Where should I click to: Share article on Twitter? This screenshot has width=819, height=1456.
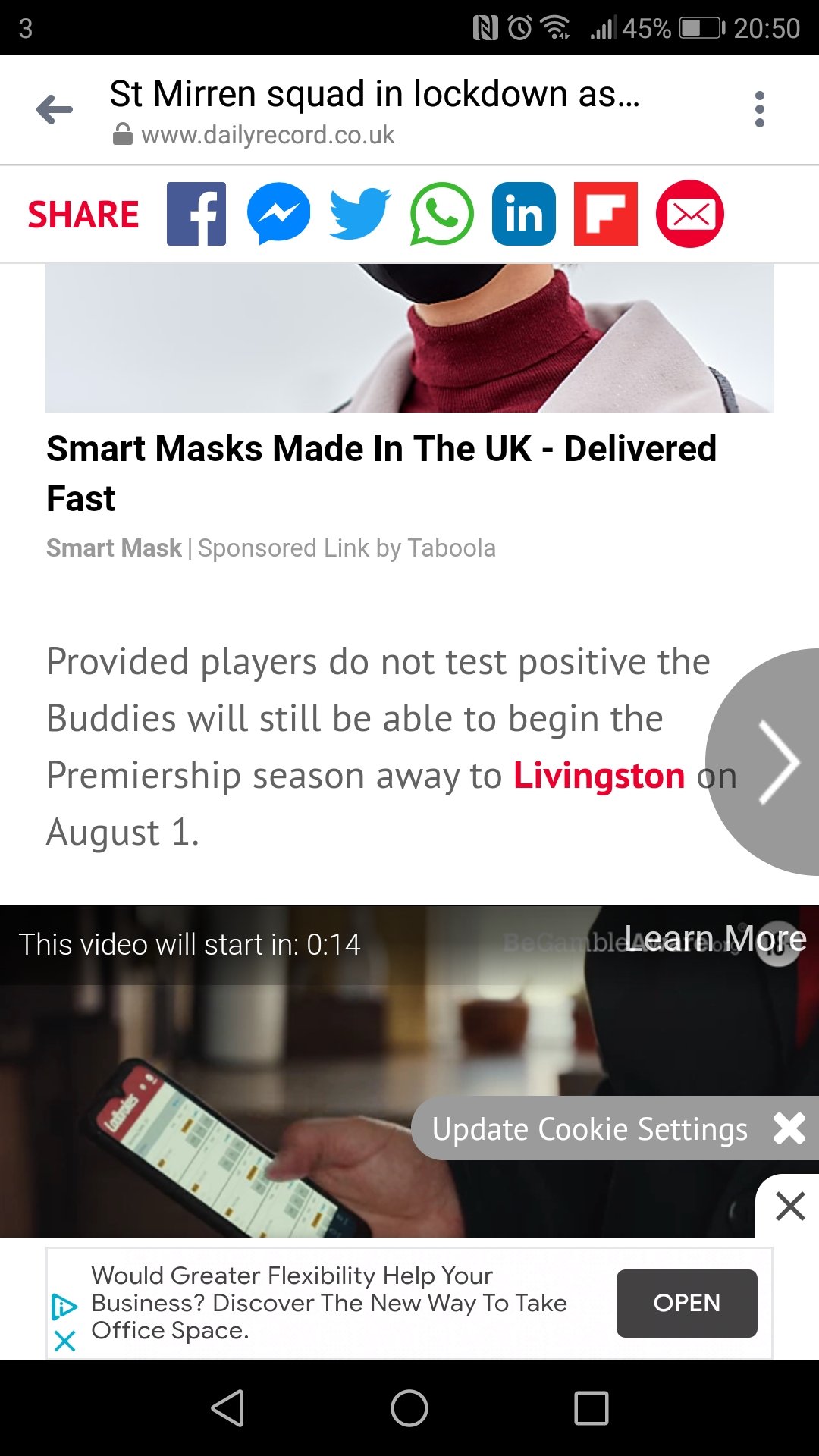tap(360, 214)
